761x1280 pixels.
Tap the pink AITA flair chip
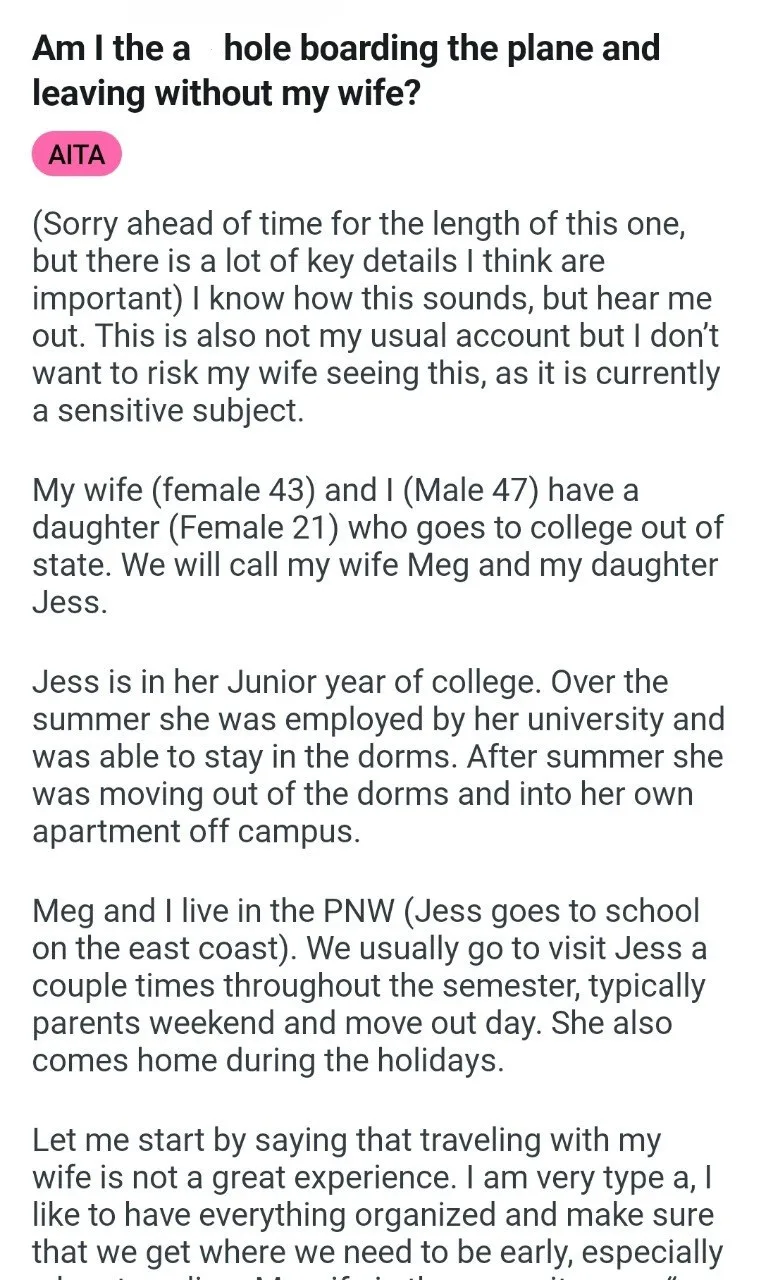(x=77, y=156)
